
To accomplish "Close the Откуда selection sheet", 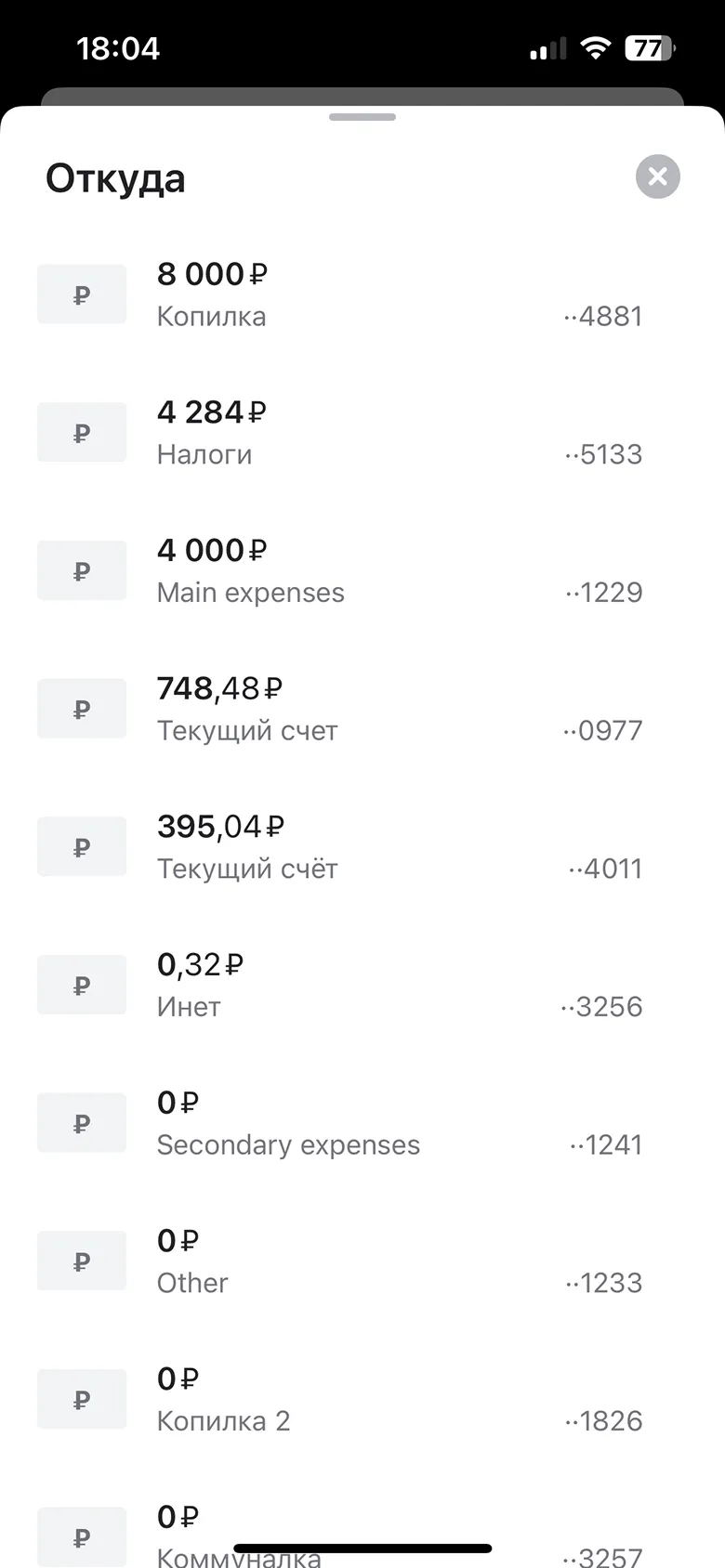I will (658, 176).
